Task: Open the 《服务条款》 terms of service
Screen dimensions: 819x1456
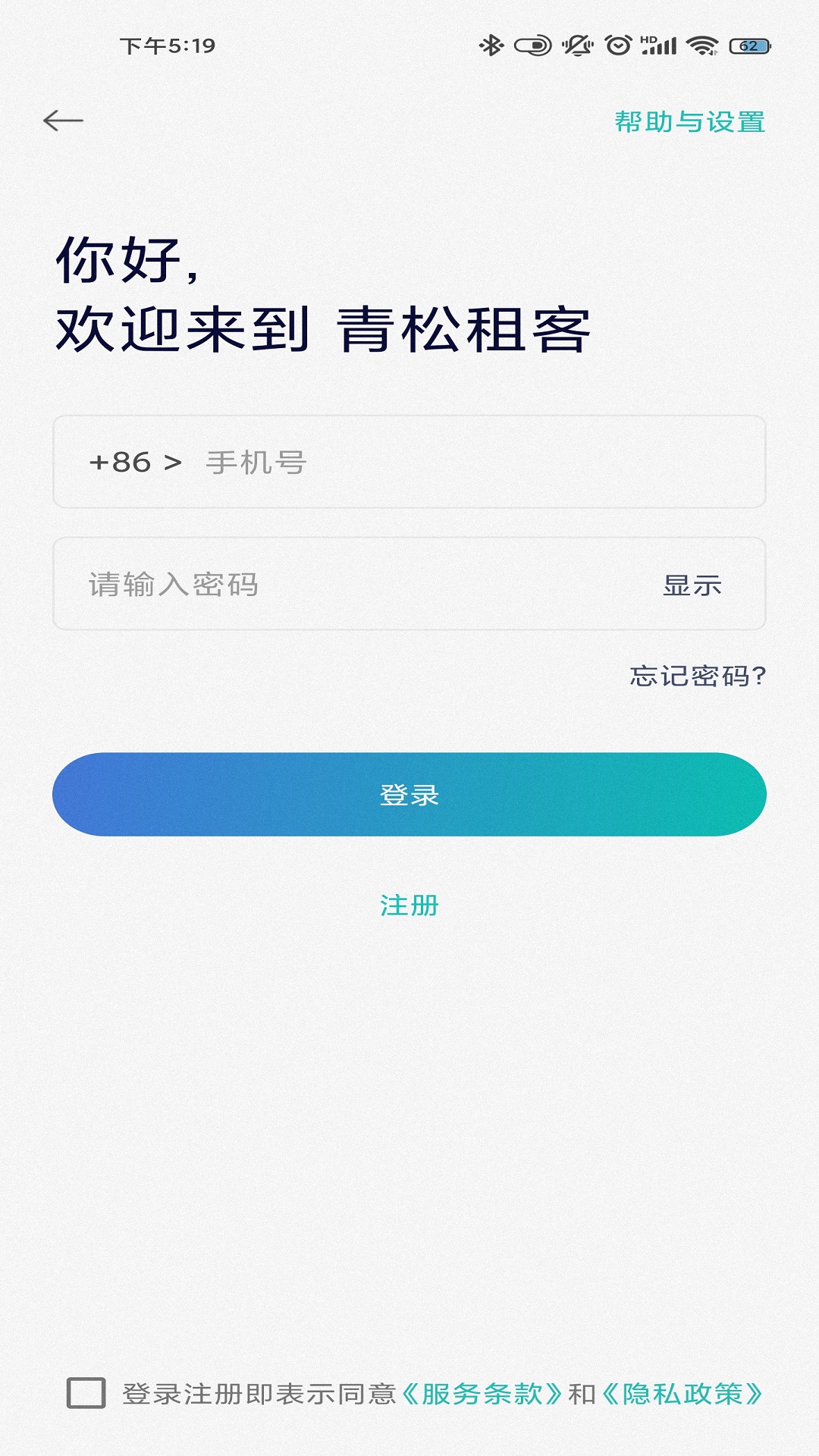Action: click(482, 1393)
